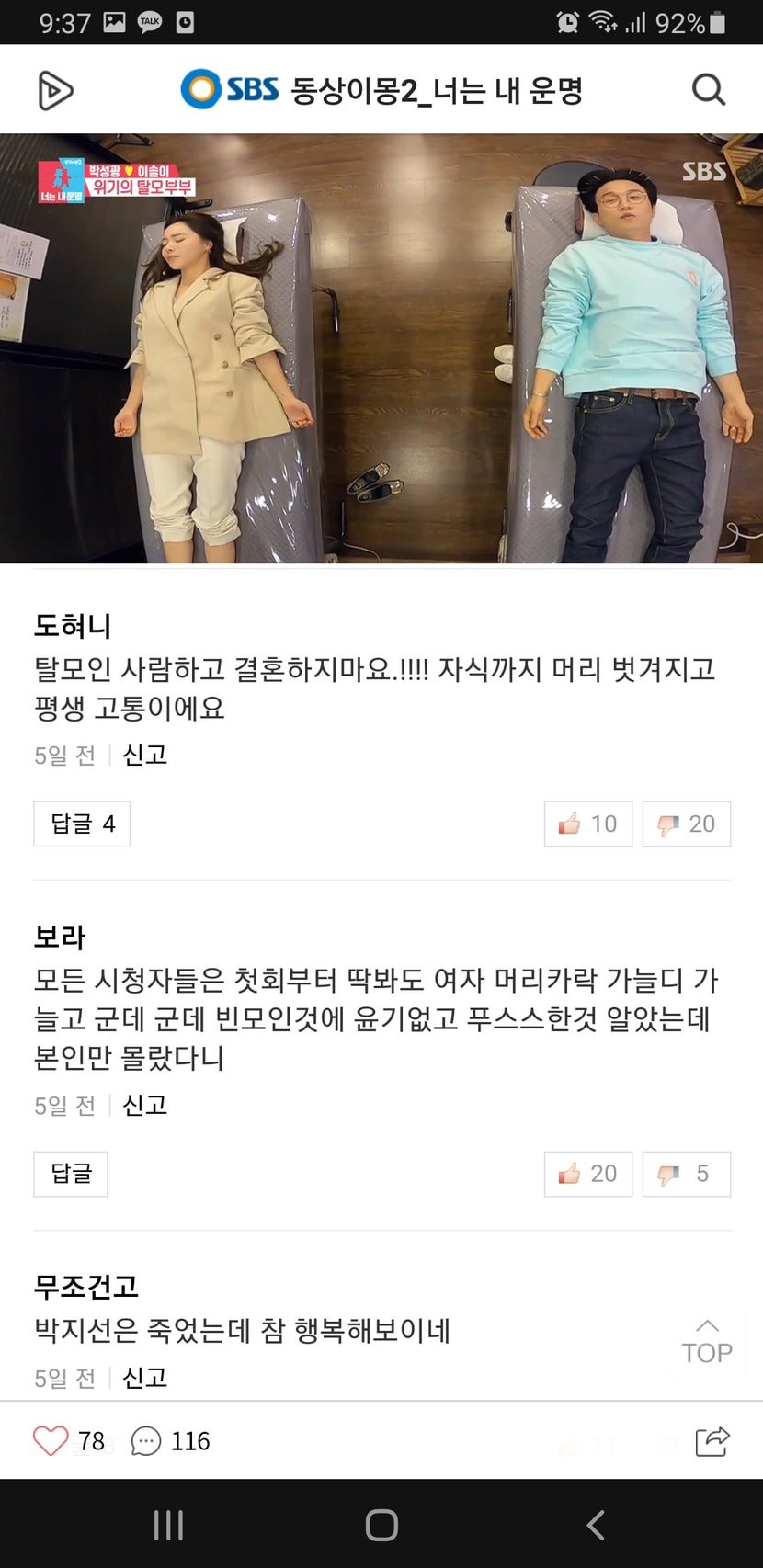Viewport: 763px width, 1568px height.
Task: Open the video clip of the couple
Action: pos(381,348)
